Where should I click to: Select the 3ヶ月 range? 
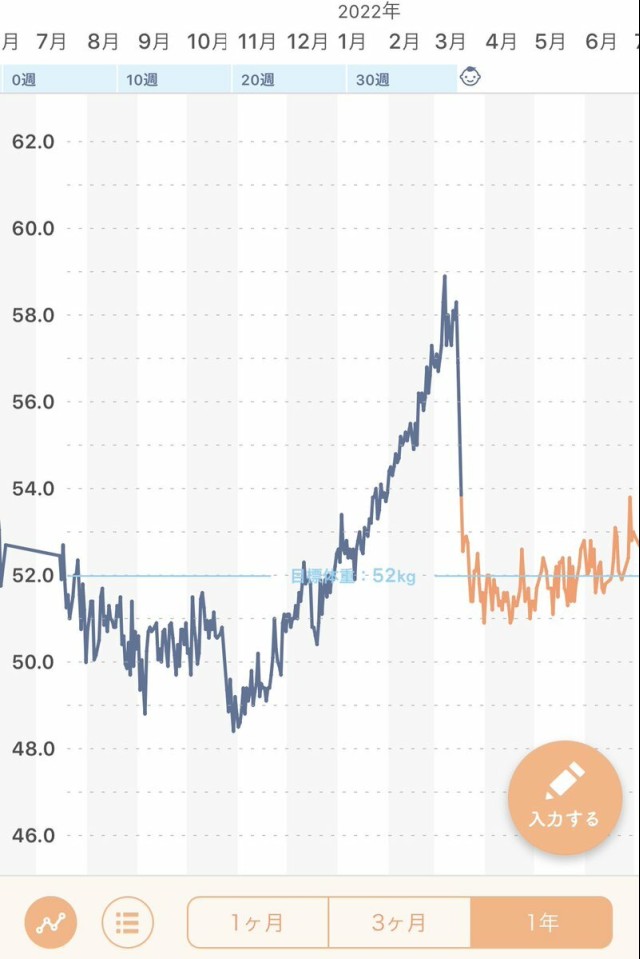pos(399,922)
